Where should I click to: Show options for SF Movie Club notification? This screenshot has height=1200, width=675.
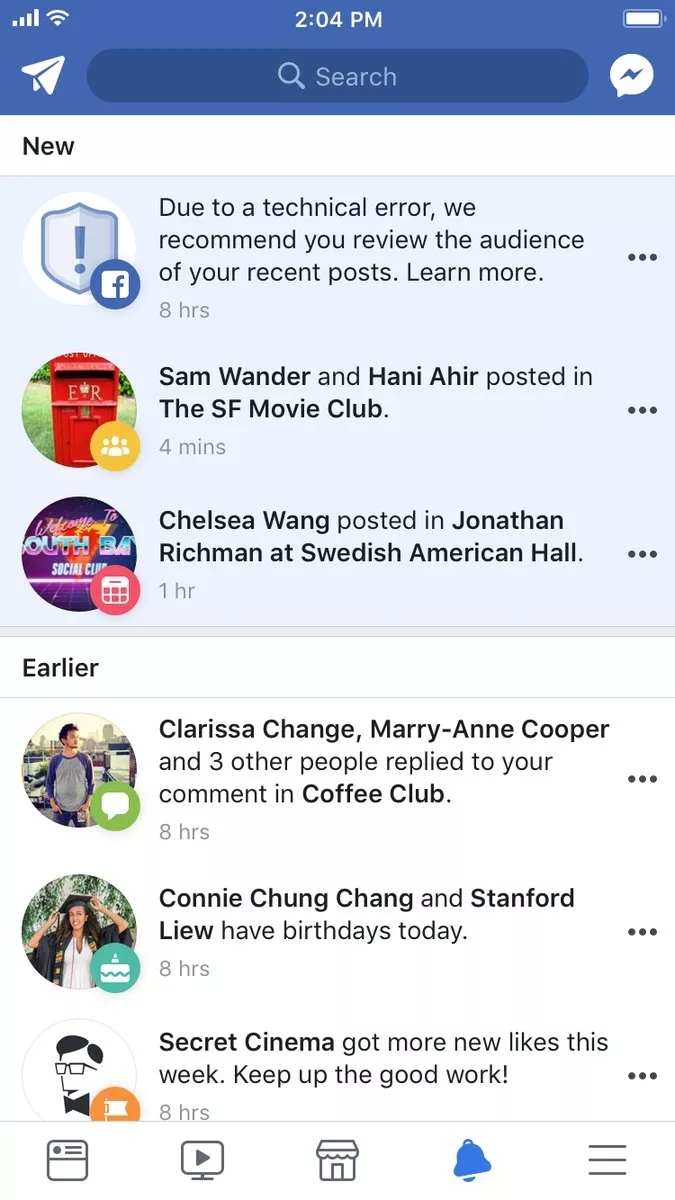pos(642,410)
